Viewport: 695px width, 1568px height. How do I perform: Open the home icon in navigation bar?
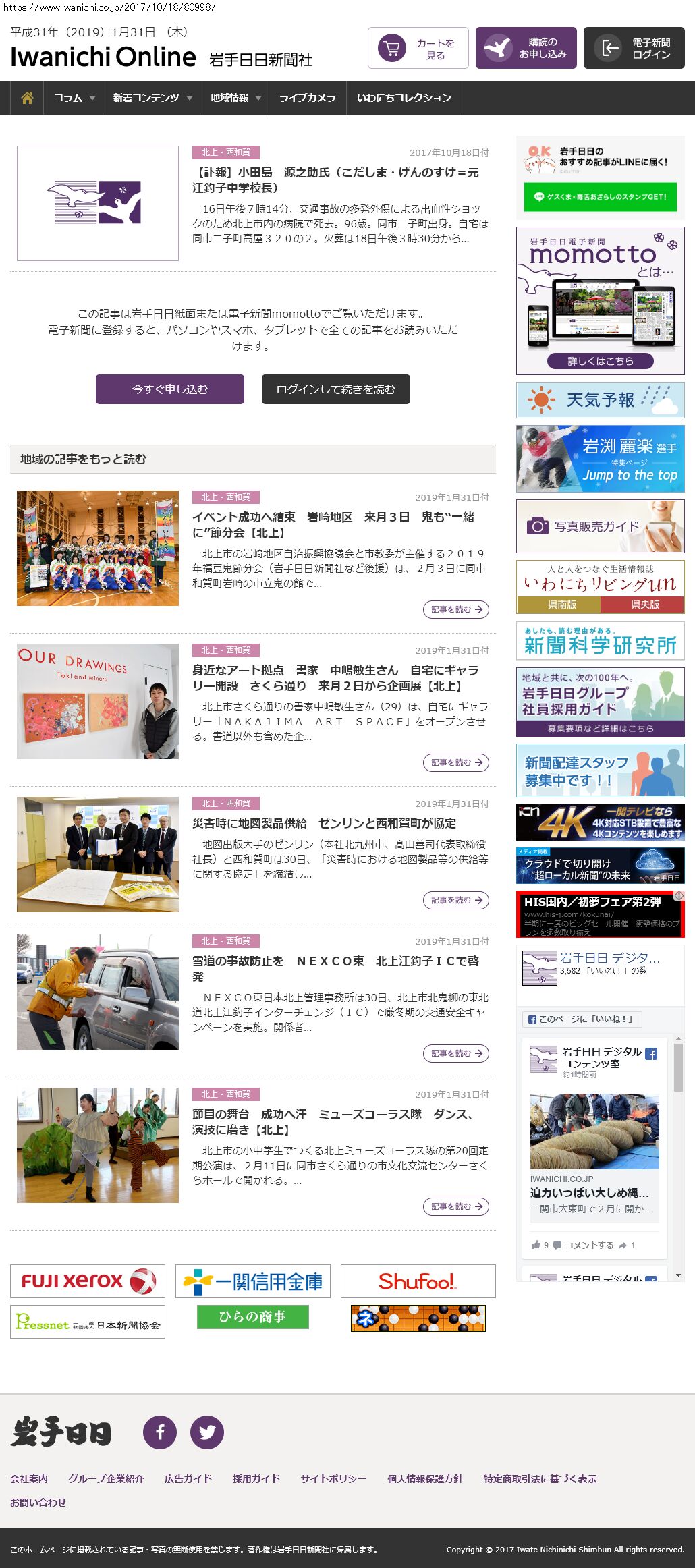tap(27, 98)
